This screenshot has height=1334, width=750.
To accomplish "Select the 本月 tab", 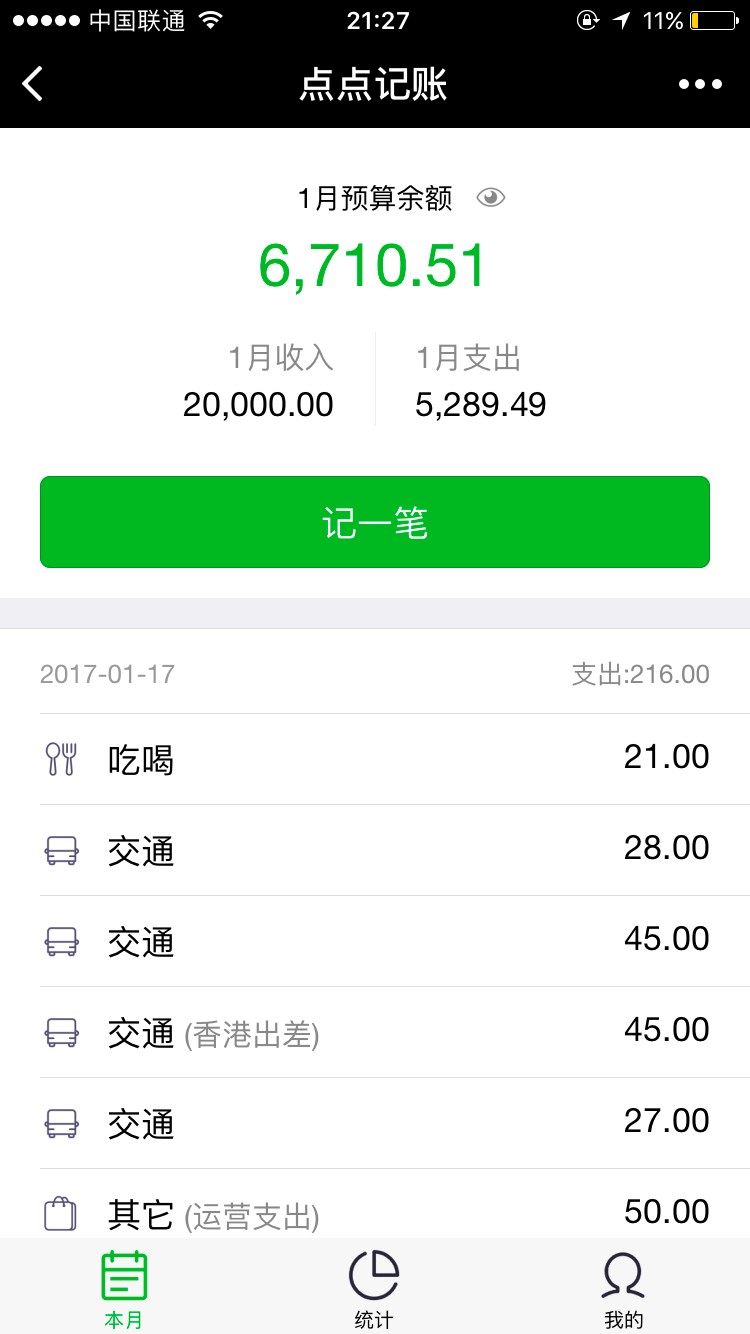I will 124,1288.
